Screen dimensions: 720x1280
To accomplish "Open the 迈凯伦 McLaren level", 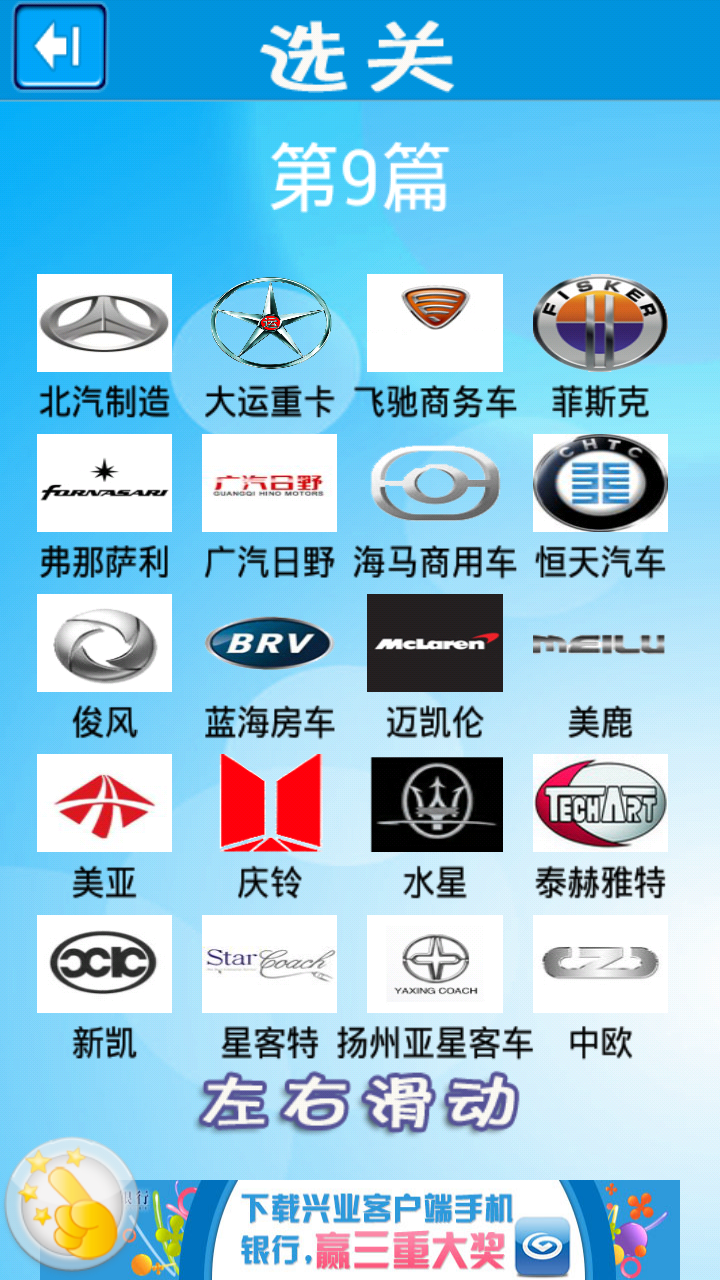I will pos(434,643).
